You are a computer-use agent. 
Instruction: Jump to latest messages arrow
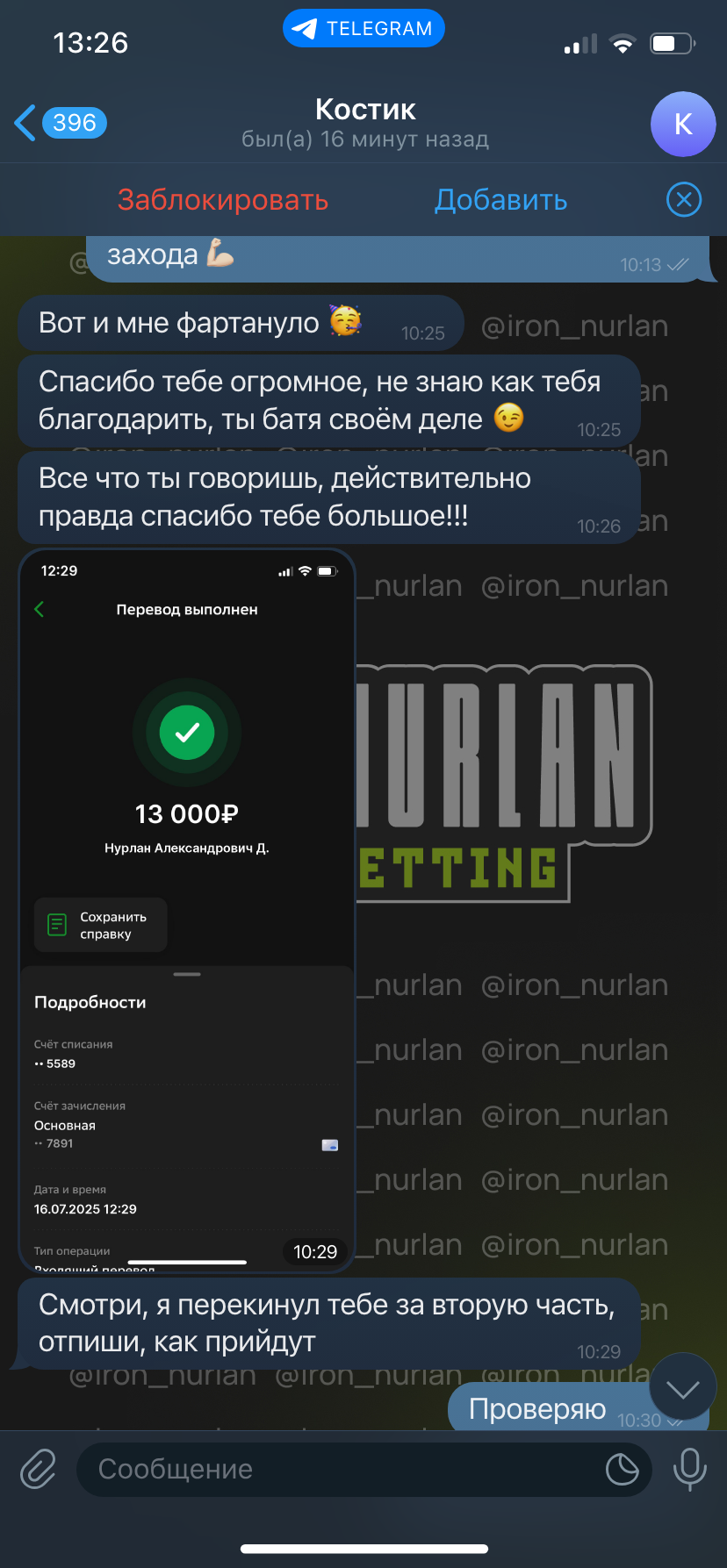click(x=683, y=1388)
